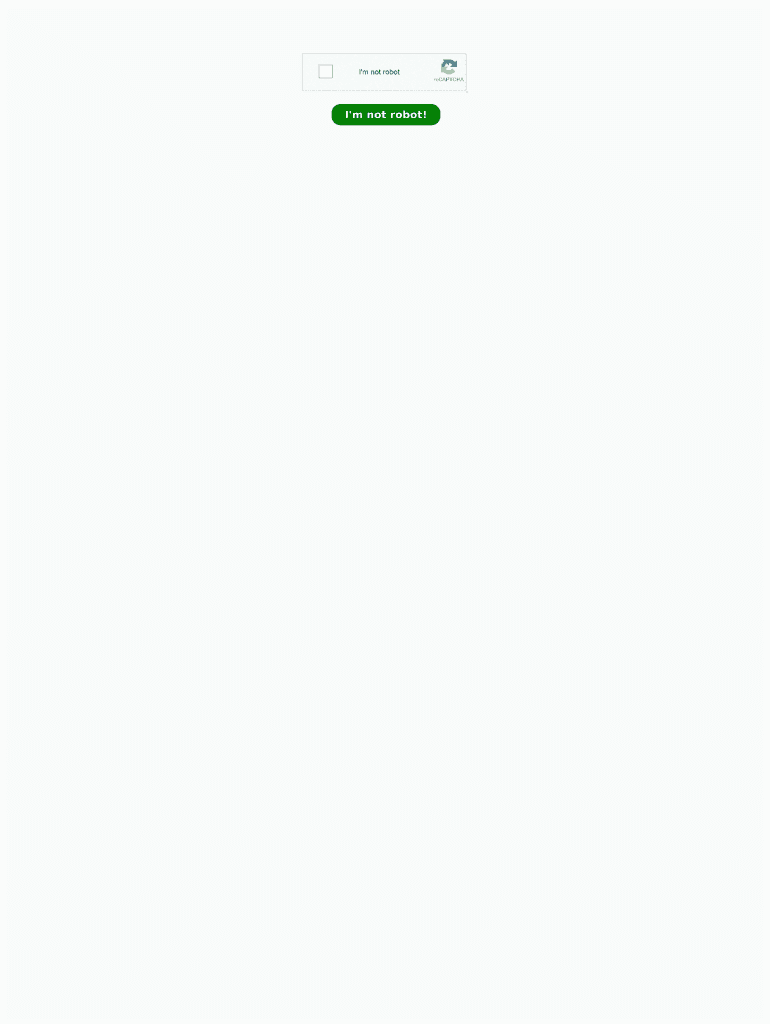Viewport: 770px width, 1024px height.
Task: Check the I'm not robot checkbox
Action: [x=326, y=71]
